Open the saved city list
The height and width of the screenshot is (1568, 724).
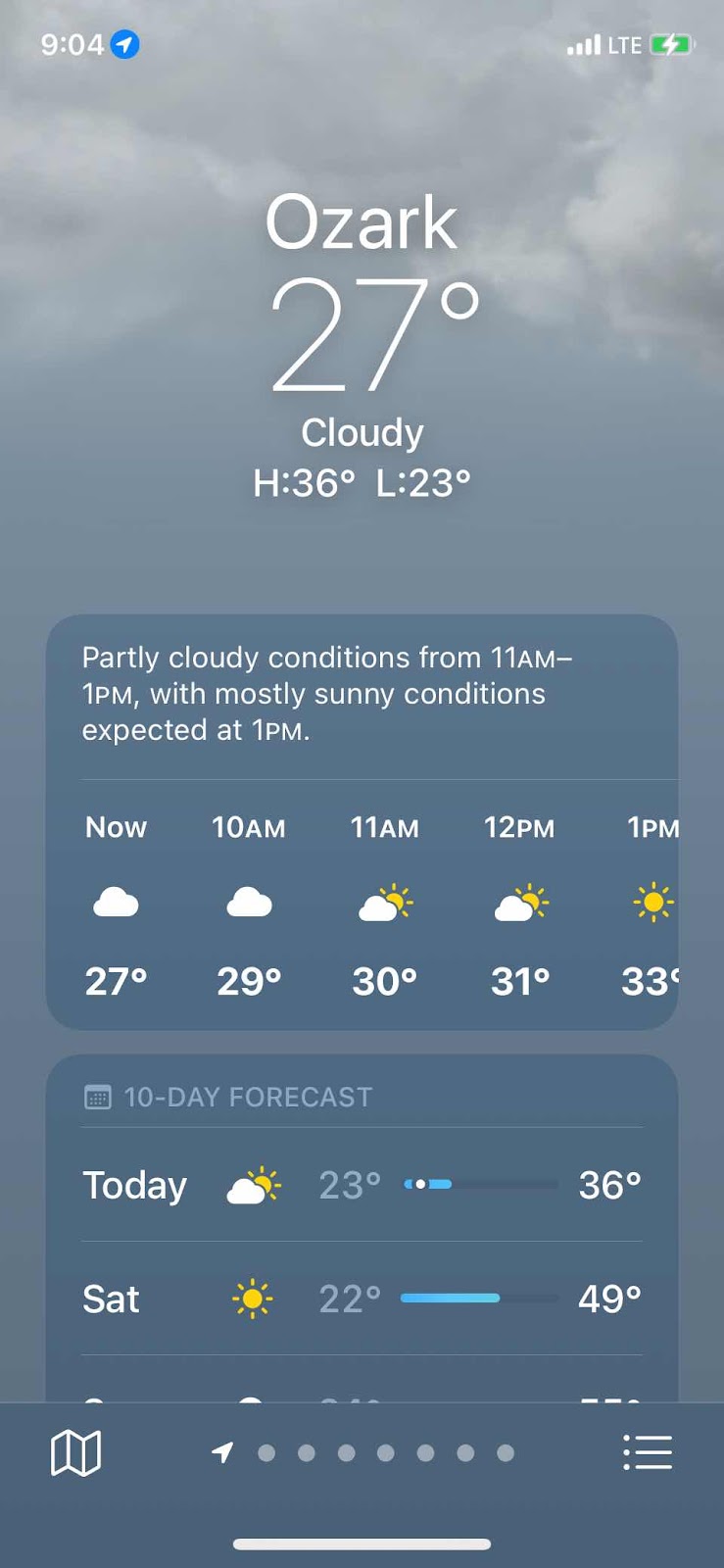(x=648, y=1452)
